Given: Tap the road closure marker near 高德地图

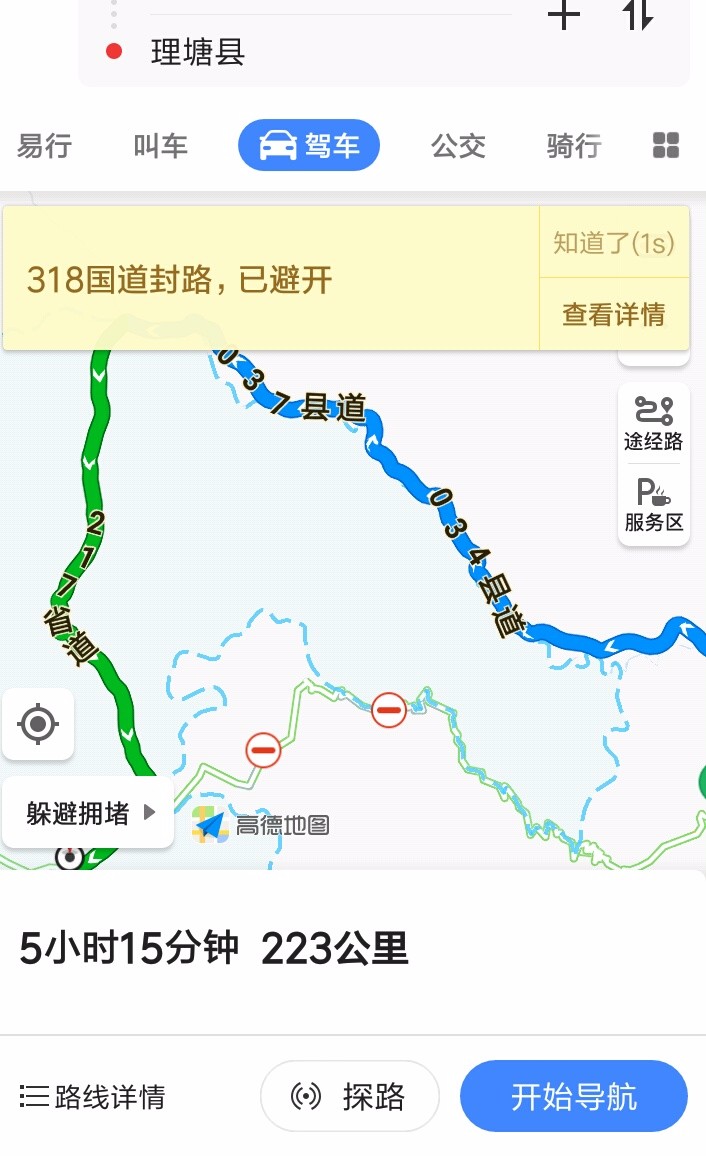Looking at the screenshot, I should pos(263,751).
